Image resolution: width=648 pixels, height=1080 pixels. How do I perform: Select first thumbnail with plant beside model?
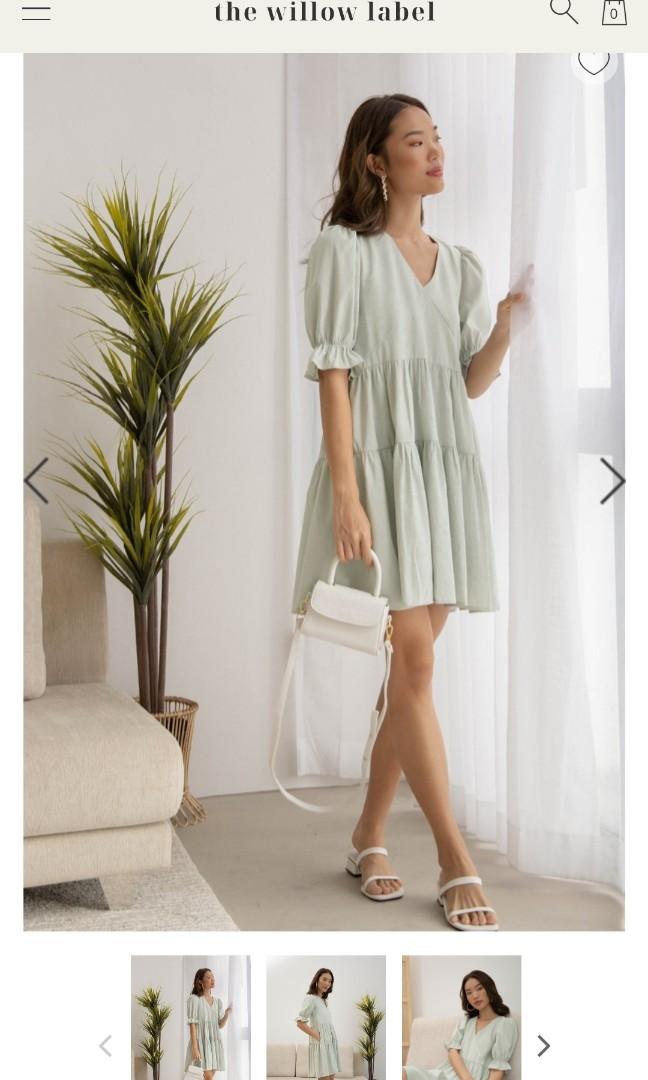pyautogui.click(x=191, y=1016)
